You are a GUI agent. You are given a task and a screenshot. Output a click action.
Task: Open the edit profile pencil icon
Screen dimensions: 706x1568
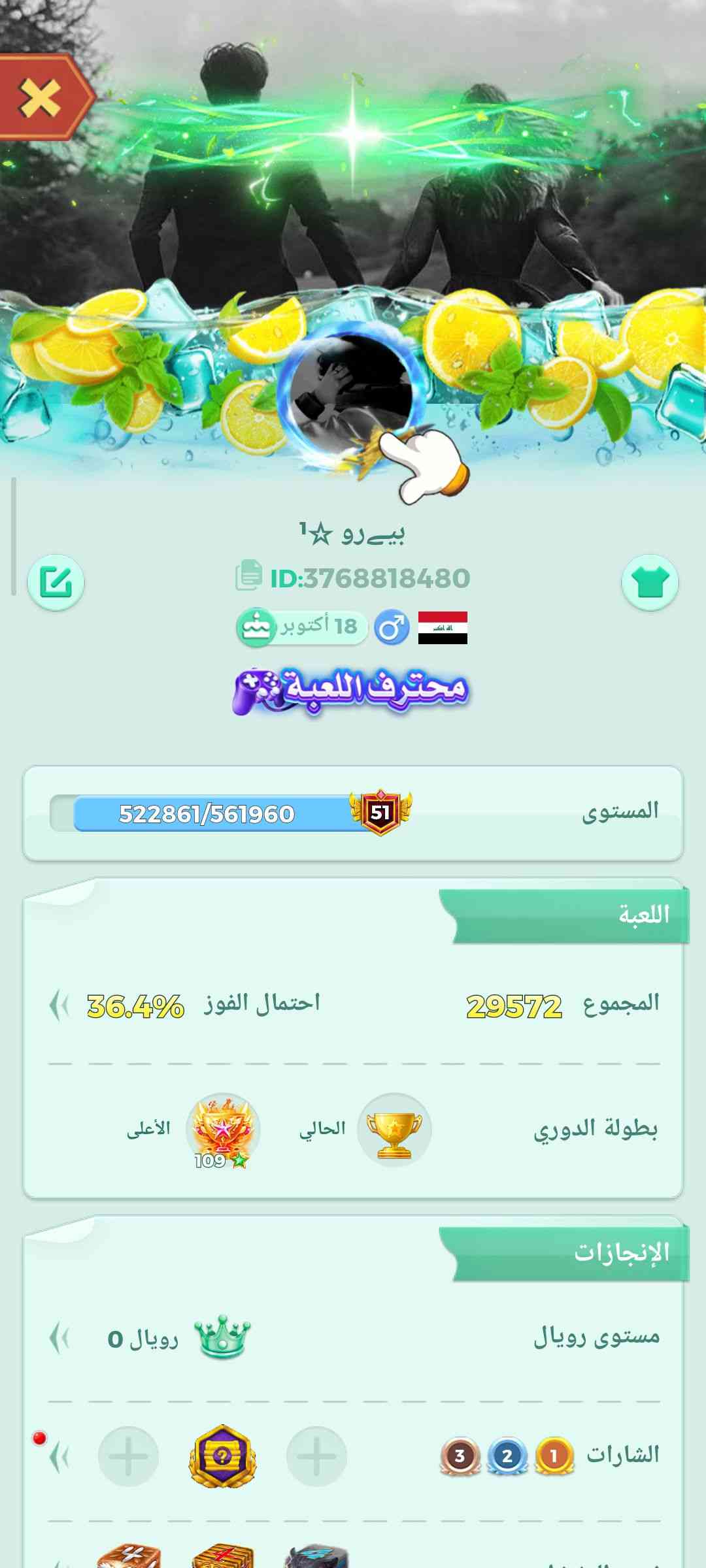click(x=56, y=582)
